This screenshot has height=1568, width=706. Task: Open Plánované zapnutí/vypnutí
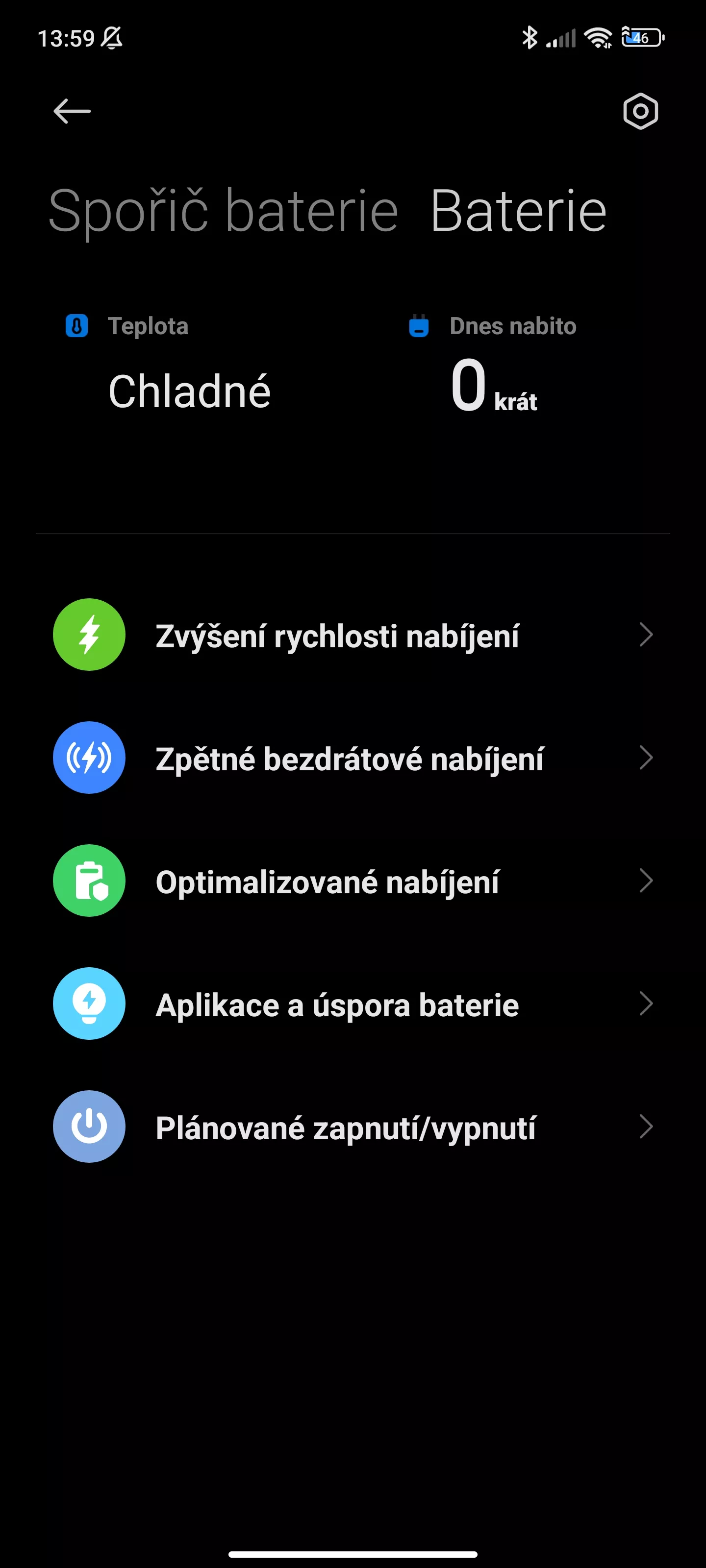point(353,1127)
